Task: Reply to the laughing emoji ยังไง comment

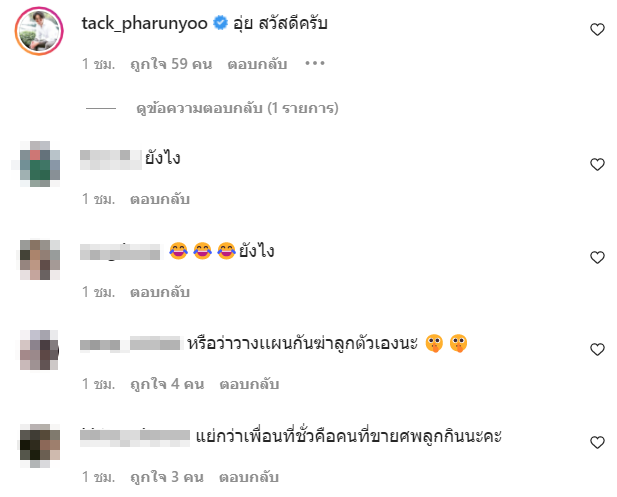Action: tap(160, 292)
